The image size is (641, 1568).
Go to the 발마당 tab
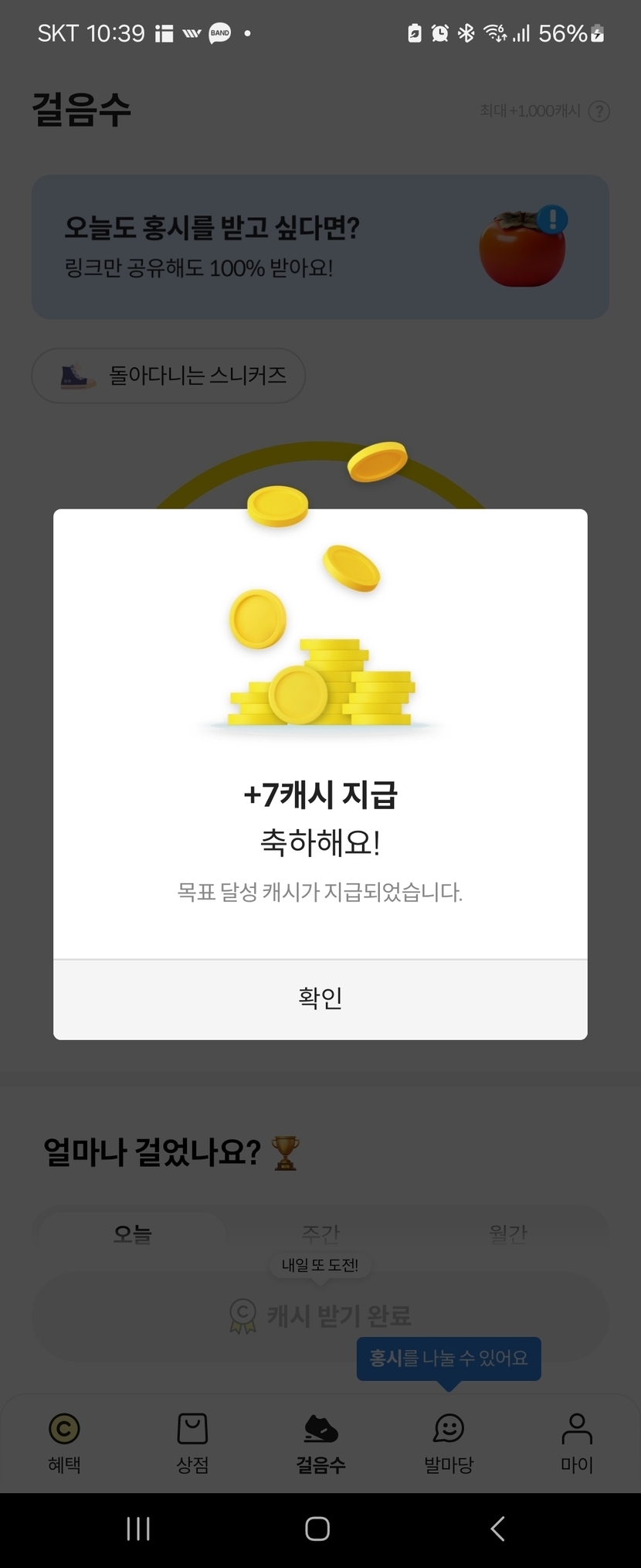coord(449,1442)
